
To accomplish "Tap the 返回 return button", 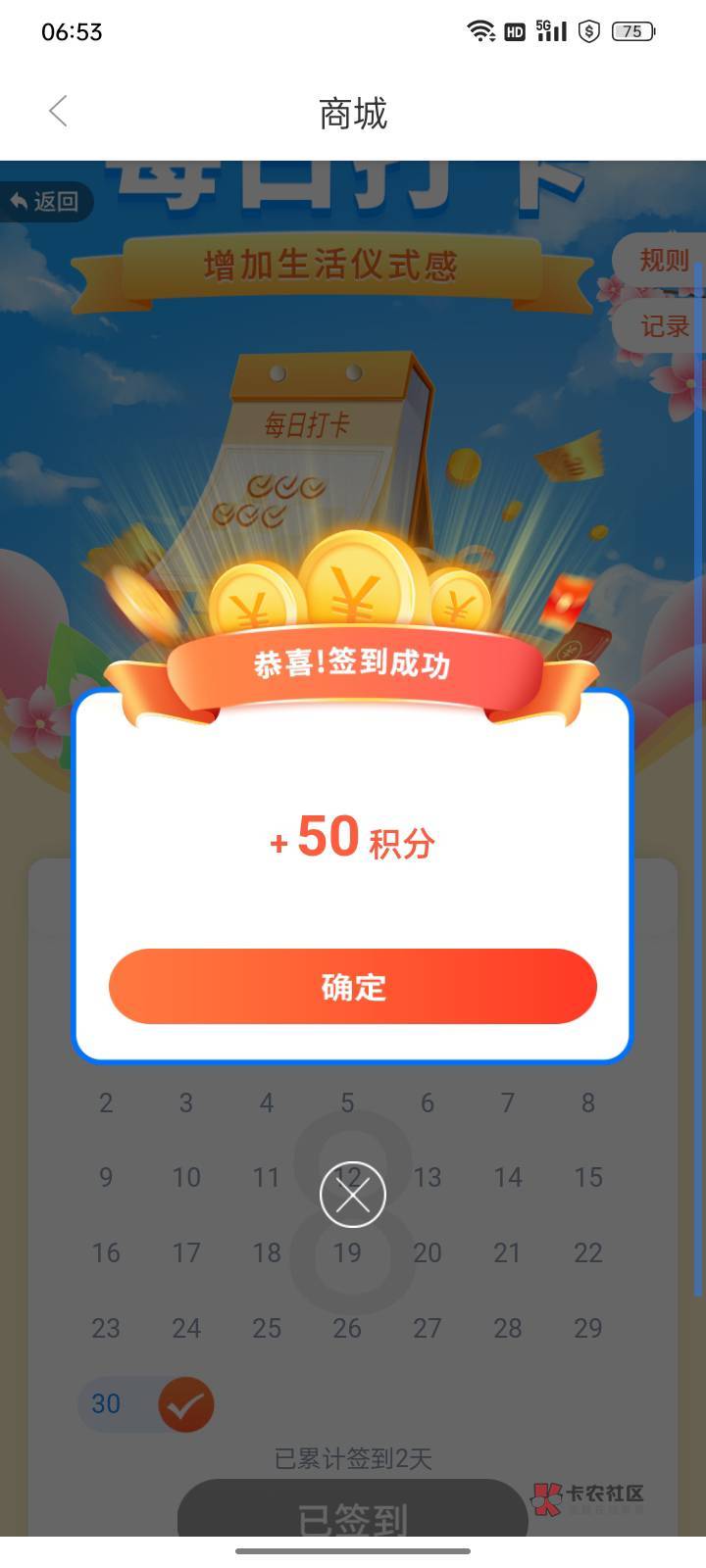I will tap(46, 202).
